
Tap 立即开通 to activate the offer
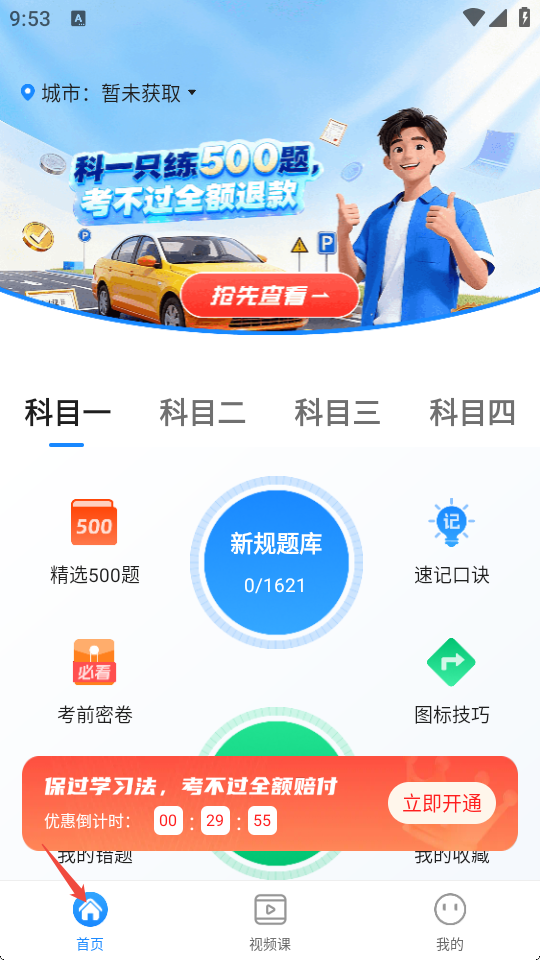click(x=441, y=803)
